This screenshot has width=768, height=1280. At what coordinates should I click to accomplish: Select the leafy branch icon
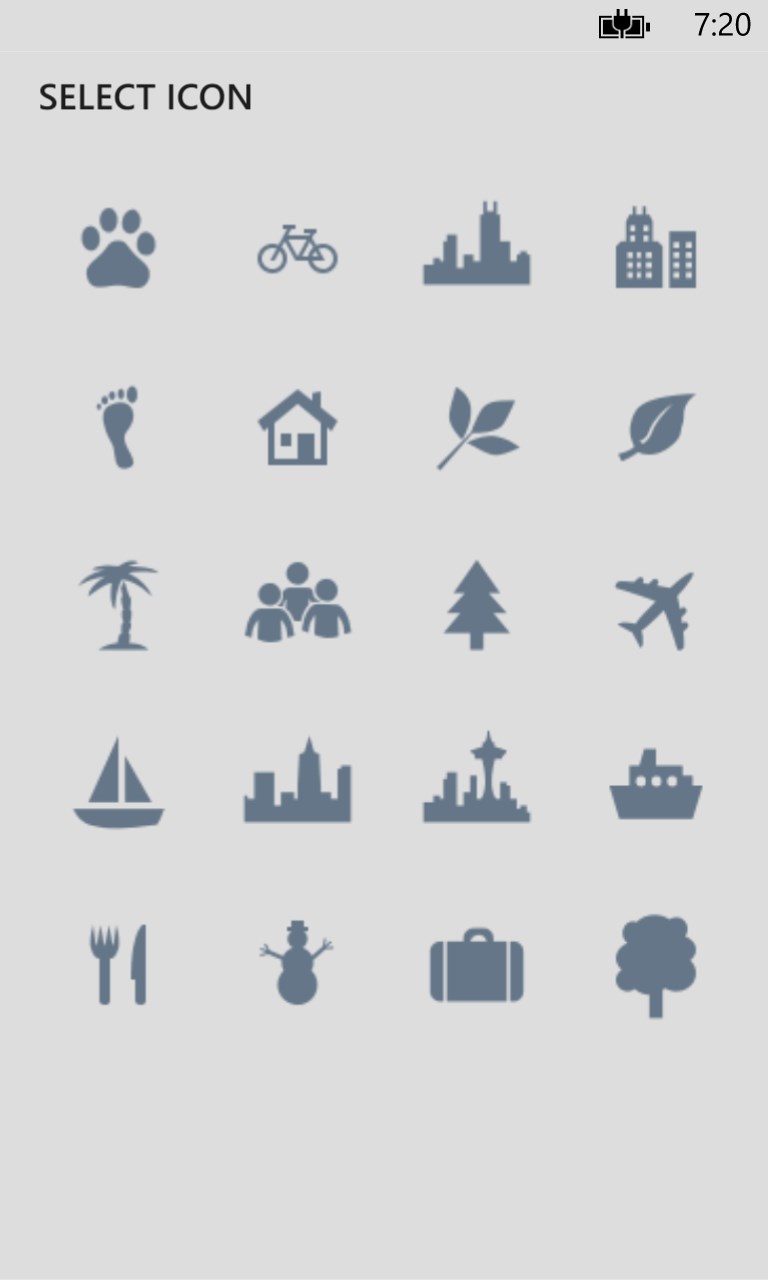477,428
